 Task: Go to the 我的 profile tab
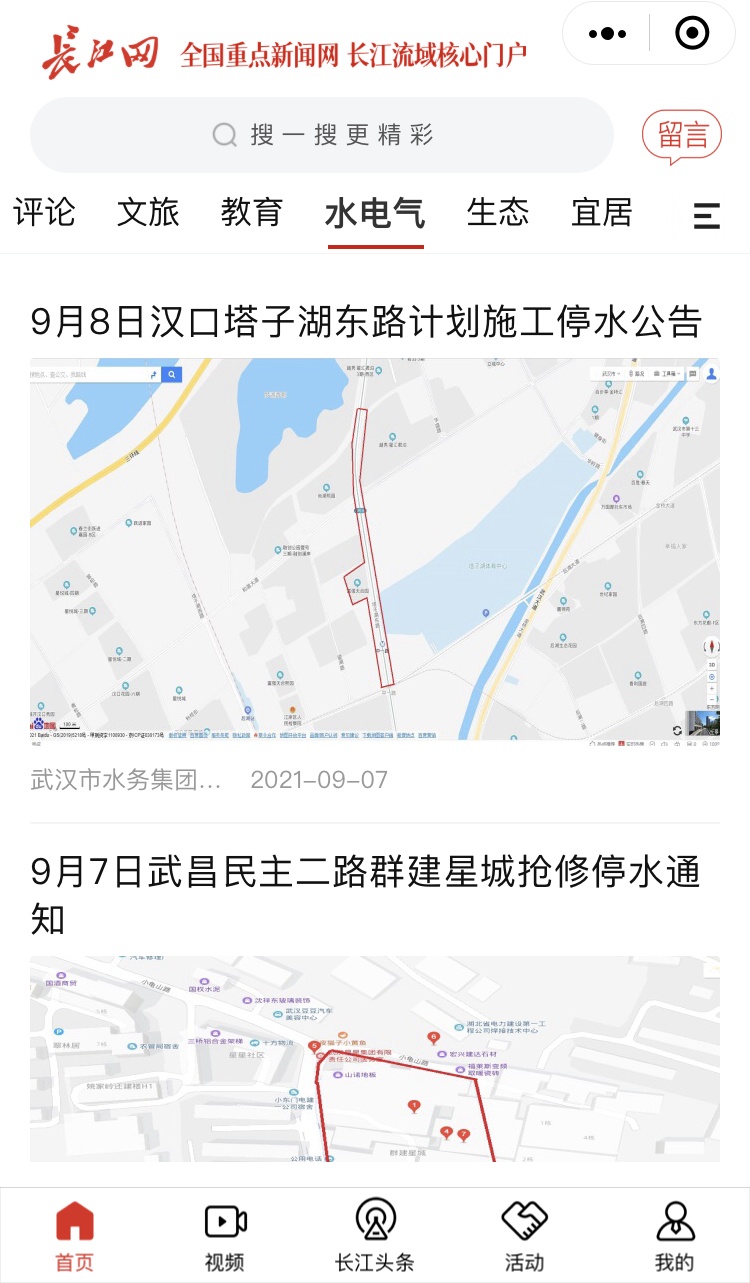click(x=675, y=1236)
